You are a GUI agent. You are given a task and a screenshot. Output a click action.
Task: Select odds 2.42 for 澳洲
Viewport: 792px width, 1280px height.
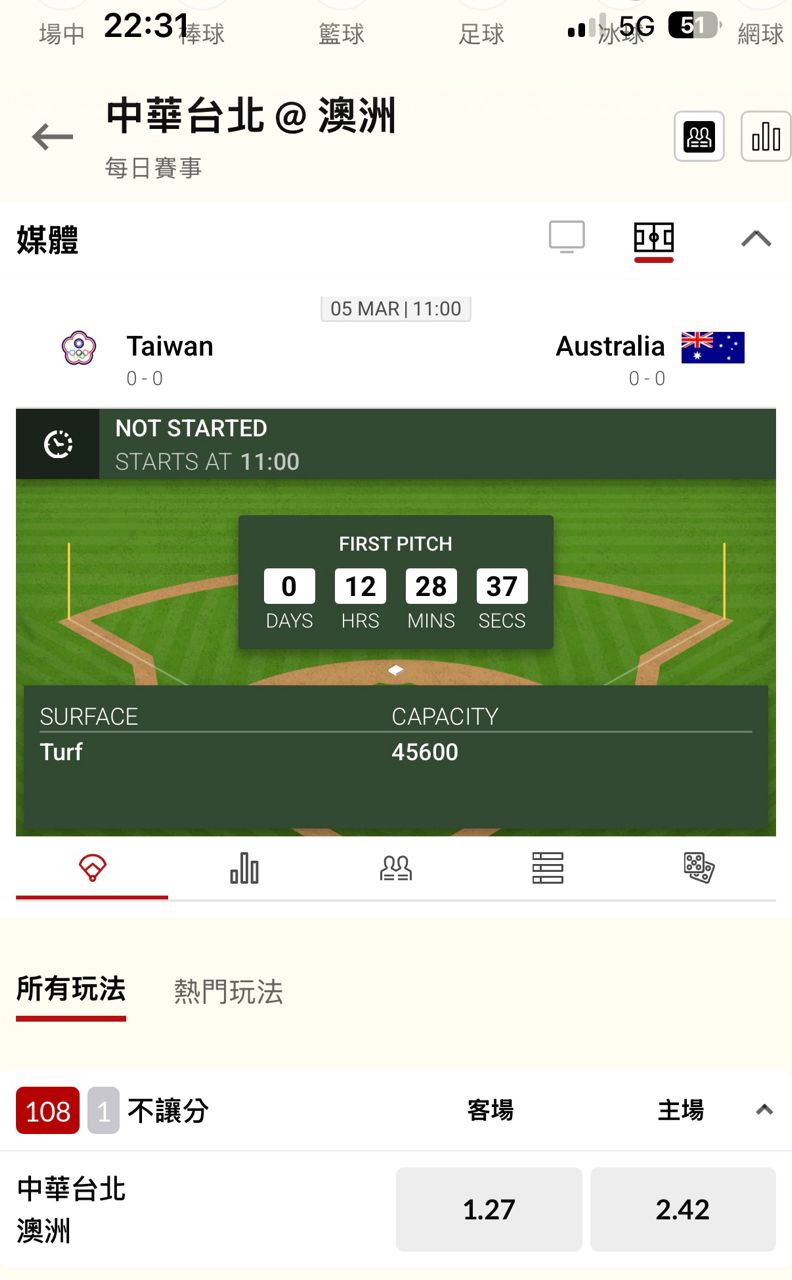682,1210
